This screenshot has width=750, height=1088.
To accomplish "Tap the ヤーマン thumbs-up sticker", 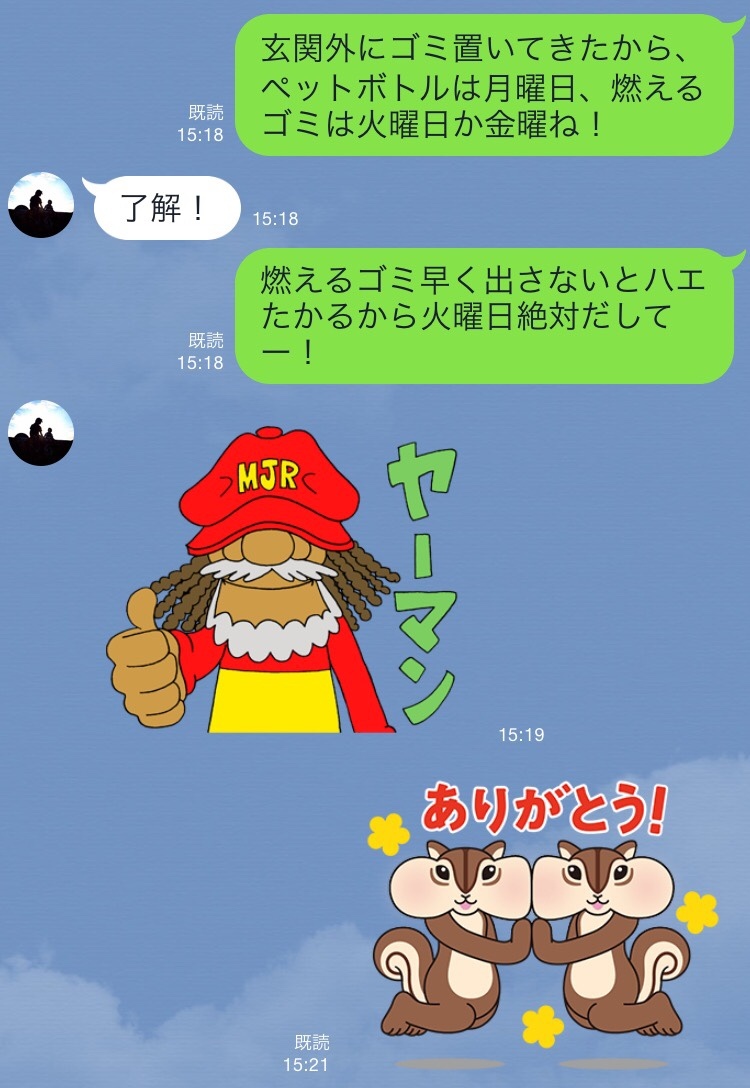I will click(285, 585).
